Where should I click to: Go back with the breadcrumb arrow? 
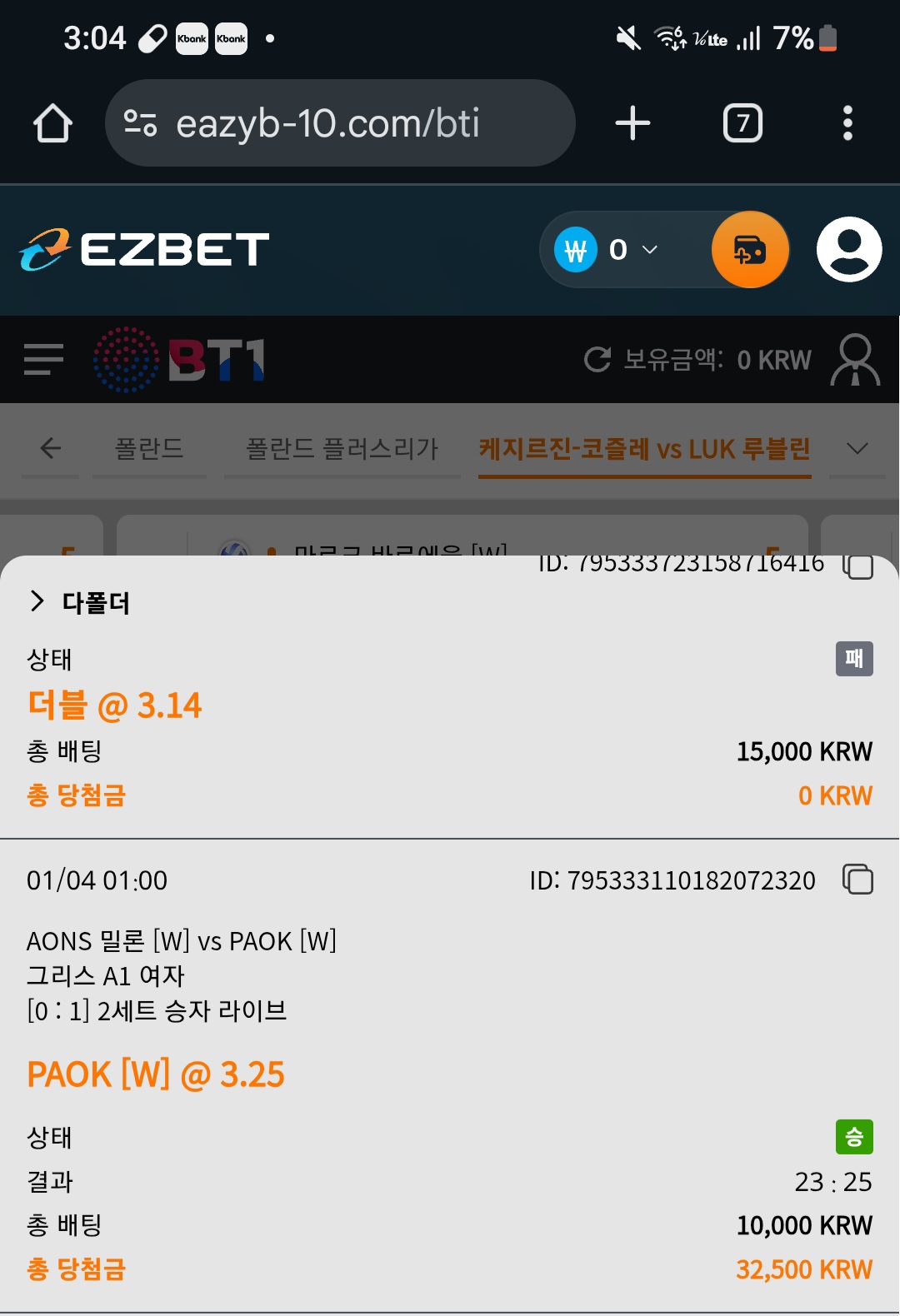click(51, 448)
